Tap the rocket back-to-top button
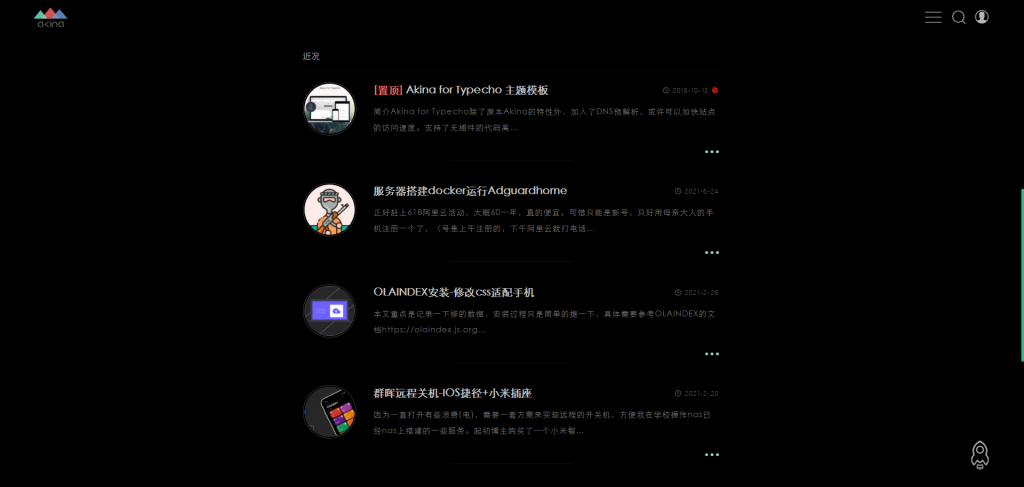1024x487 pixels. click(980, 455)
